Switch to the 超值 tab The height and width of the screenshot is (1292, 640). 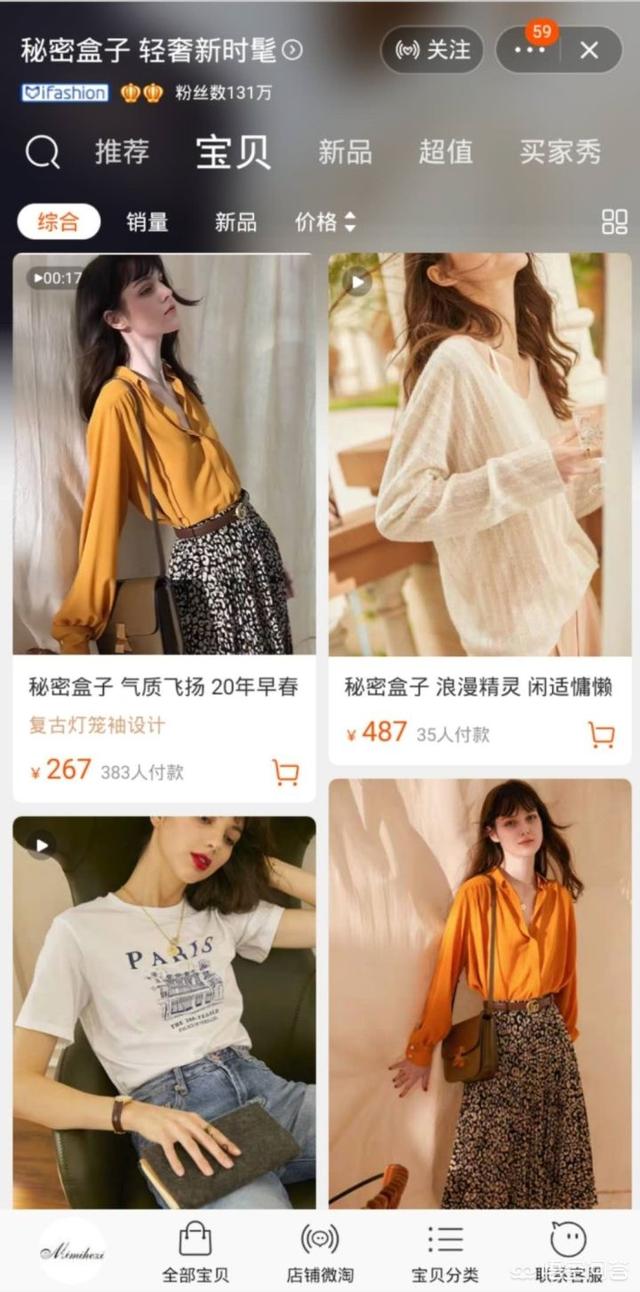click(445, 152)
